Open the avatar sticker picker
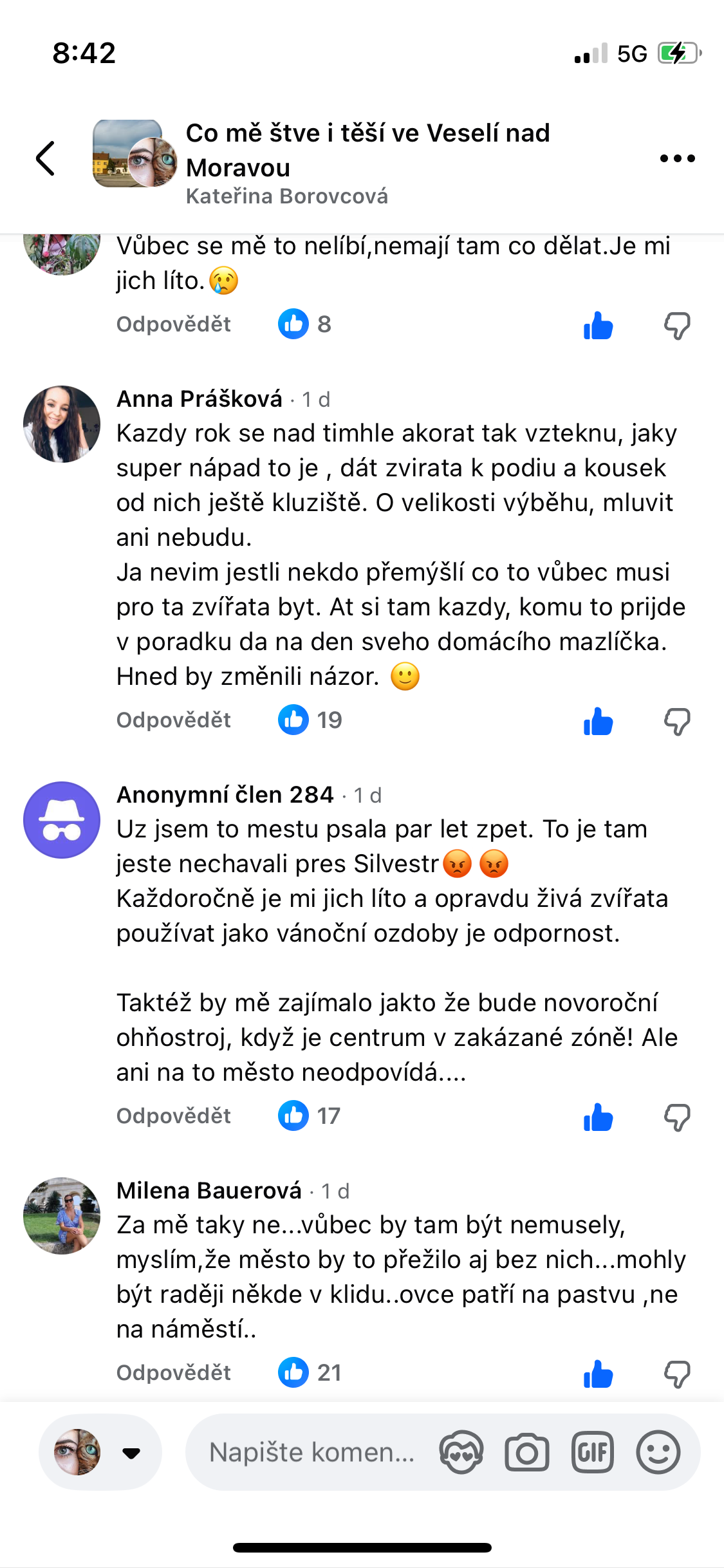This screenshot has height=1568, width=724. click(x=461, y=1452)
